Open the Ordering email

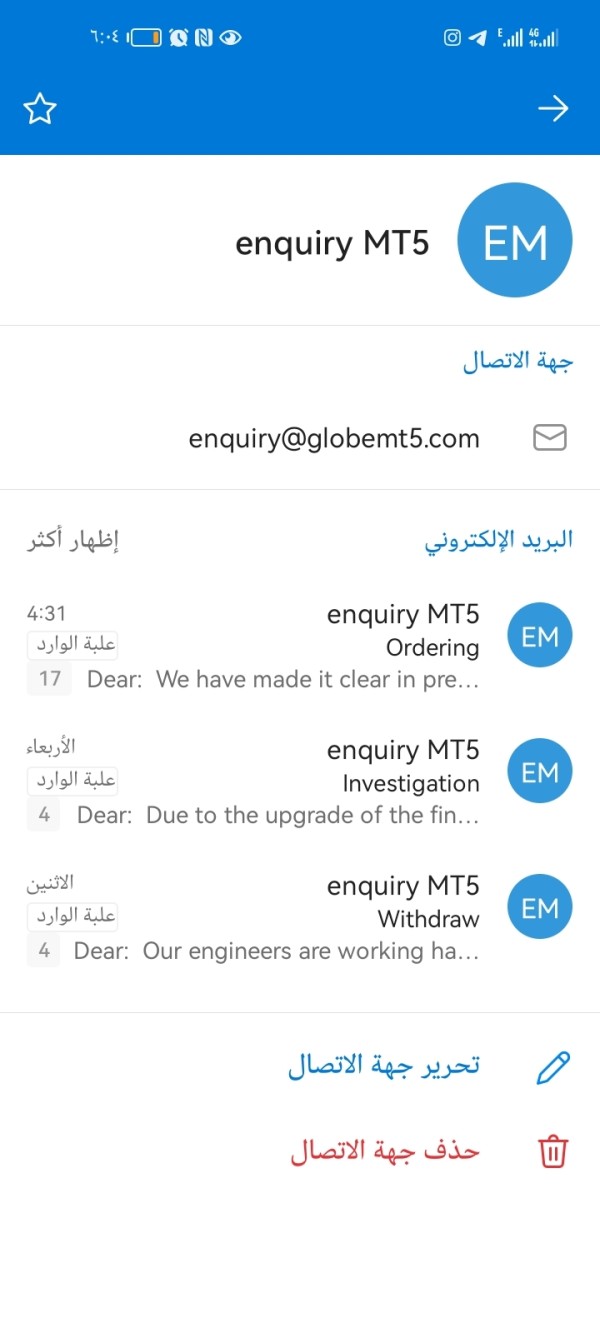click(x=300, y=647)
